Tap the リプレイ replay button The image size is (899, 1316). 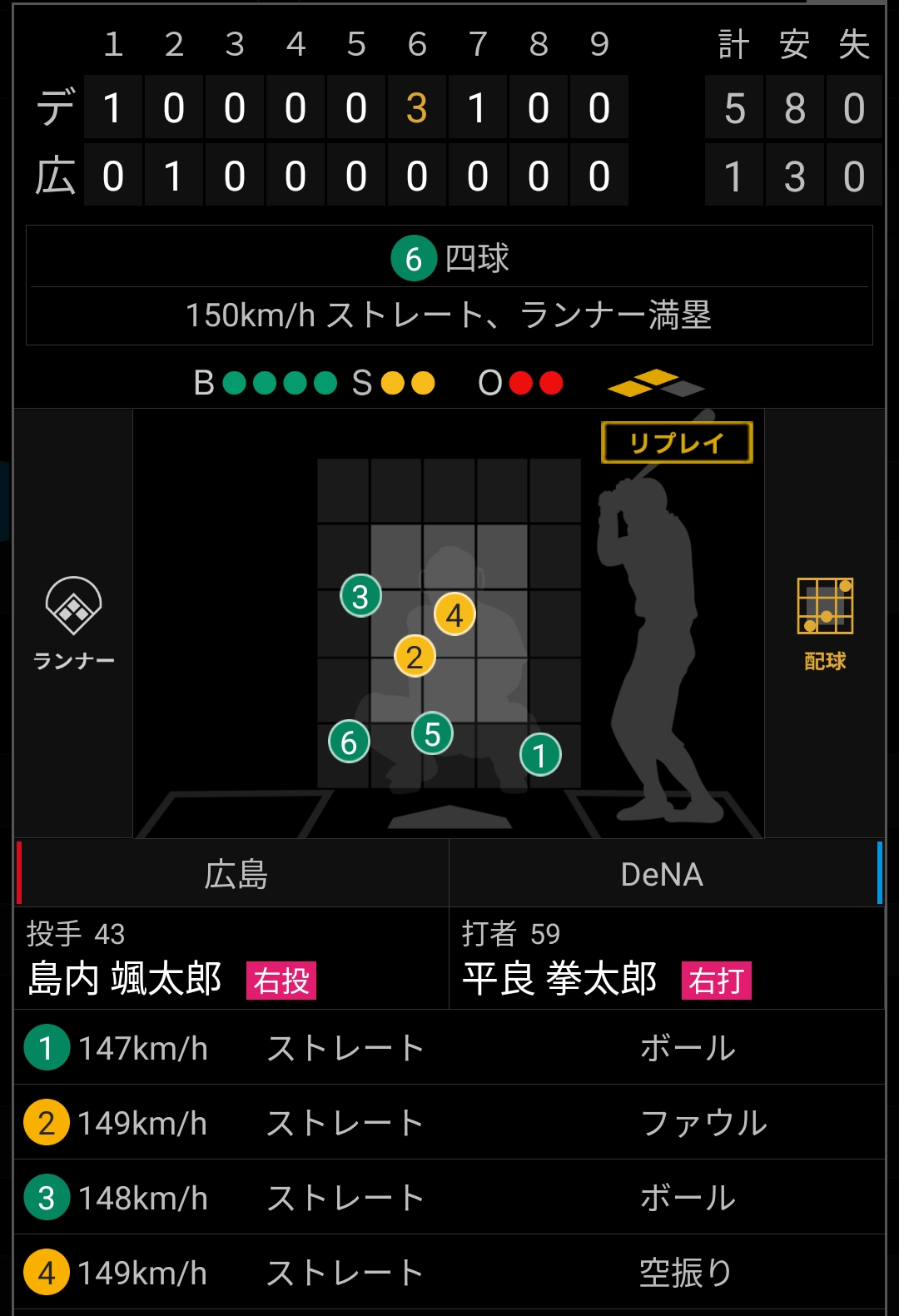(x=677, y=443)
